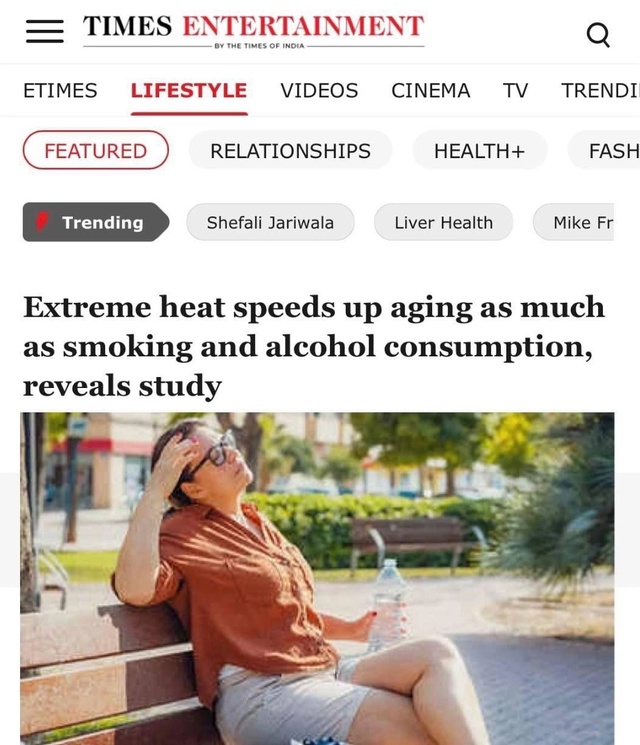Go to the VIDEOS tab
Image resolution: width=640 pixels, height=745 pixels.
click(319, 91)
